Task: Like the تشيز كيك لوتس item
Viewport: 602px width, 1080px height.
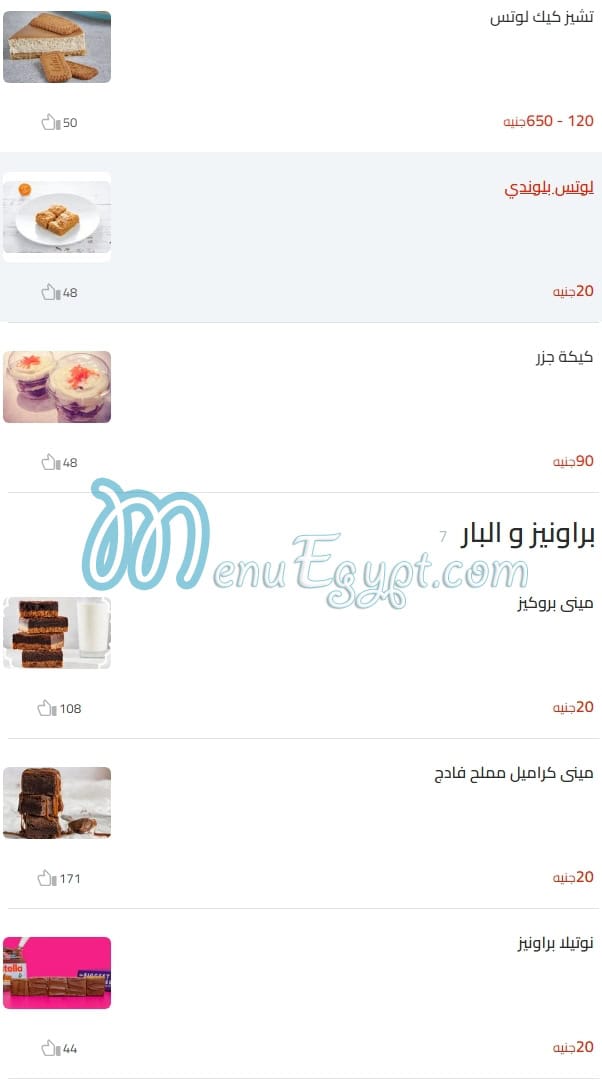Action: point(50,122)
